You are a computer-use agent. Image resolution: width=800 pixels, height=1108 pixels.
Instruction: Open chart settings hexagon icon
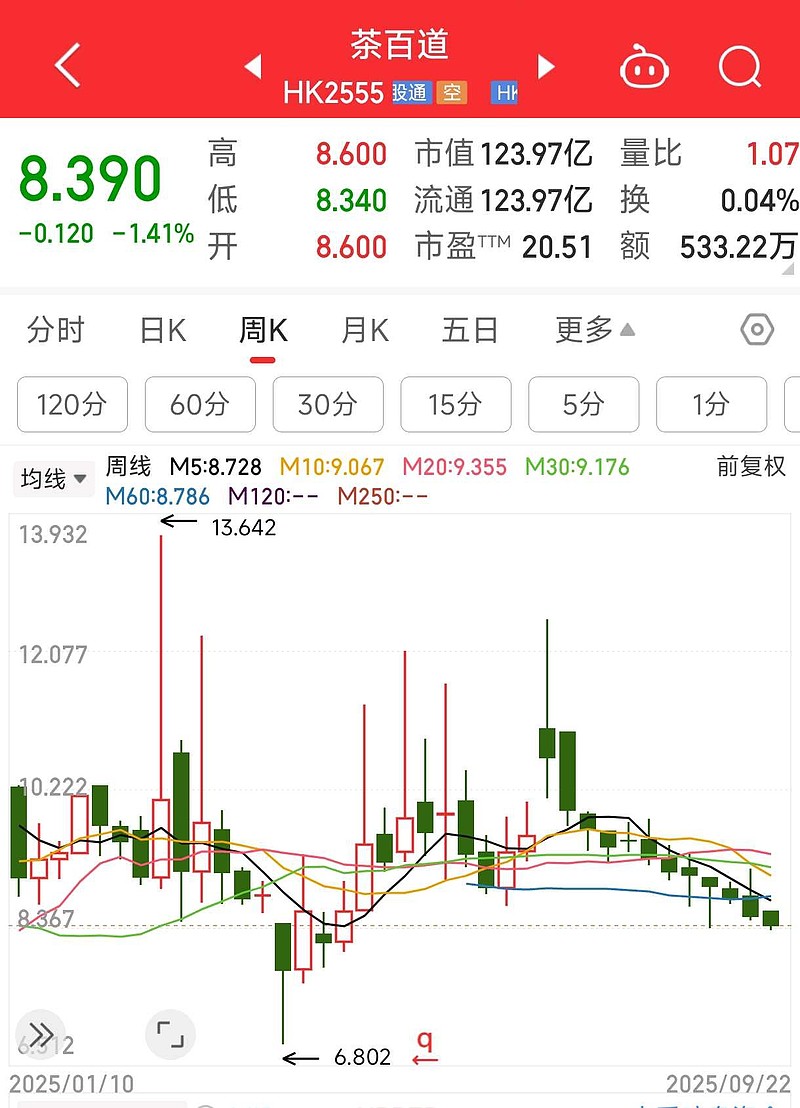[758, 330]
